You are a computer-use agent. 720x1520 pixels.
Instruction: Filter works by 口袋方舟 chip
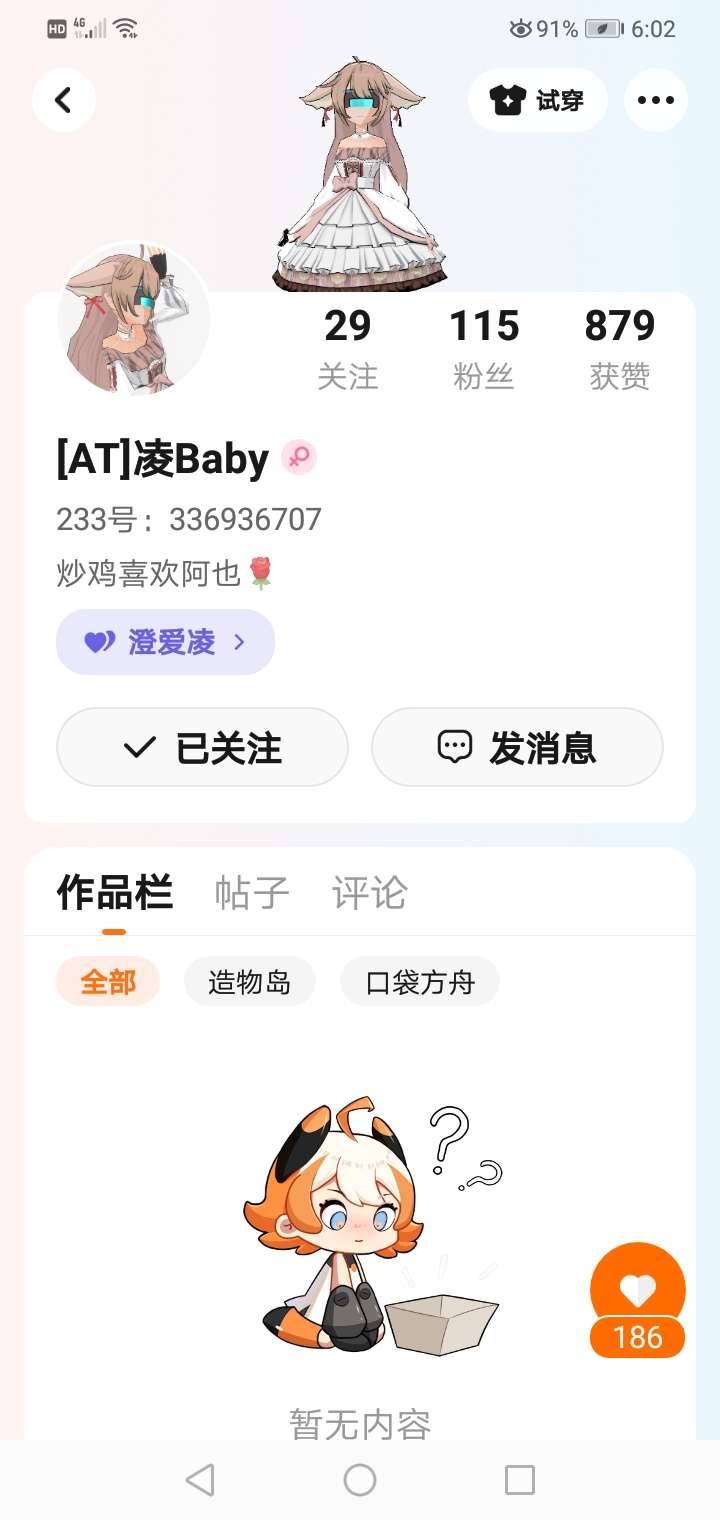click(420, 982)
